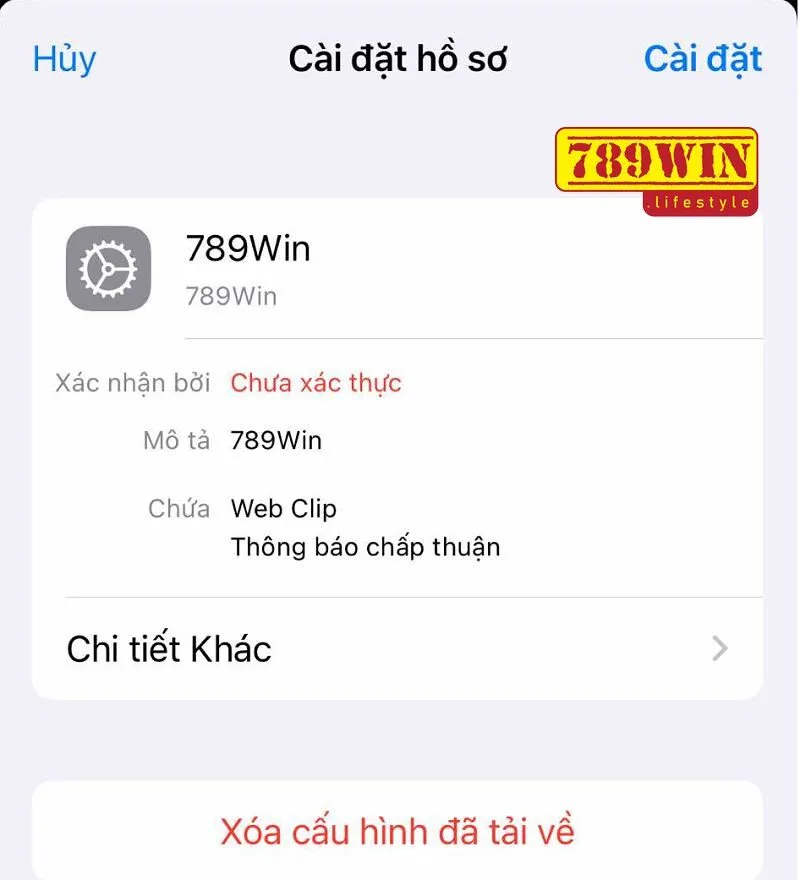Select the red 789WIN banner at top right

pos(660,158)
